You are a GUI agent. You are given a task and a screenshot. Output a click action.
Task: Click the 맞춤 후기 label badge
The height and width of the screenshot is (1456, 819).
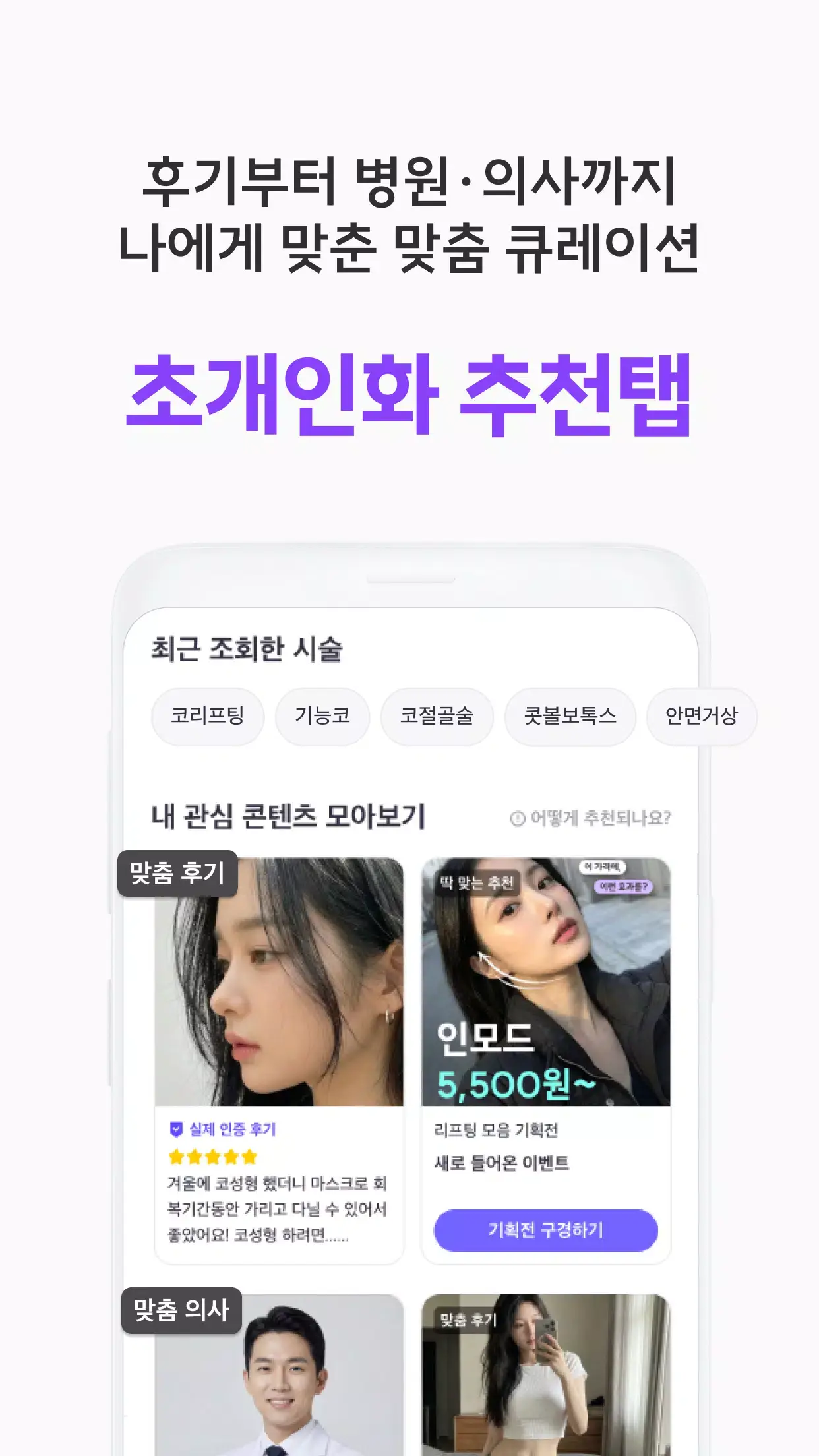(x=178, y=876)
